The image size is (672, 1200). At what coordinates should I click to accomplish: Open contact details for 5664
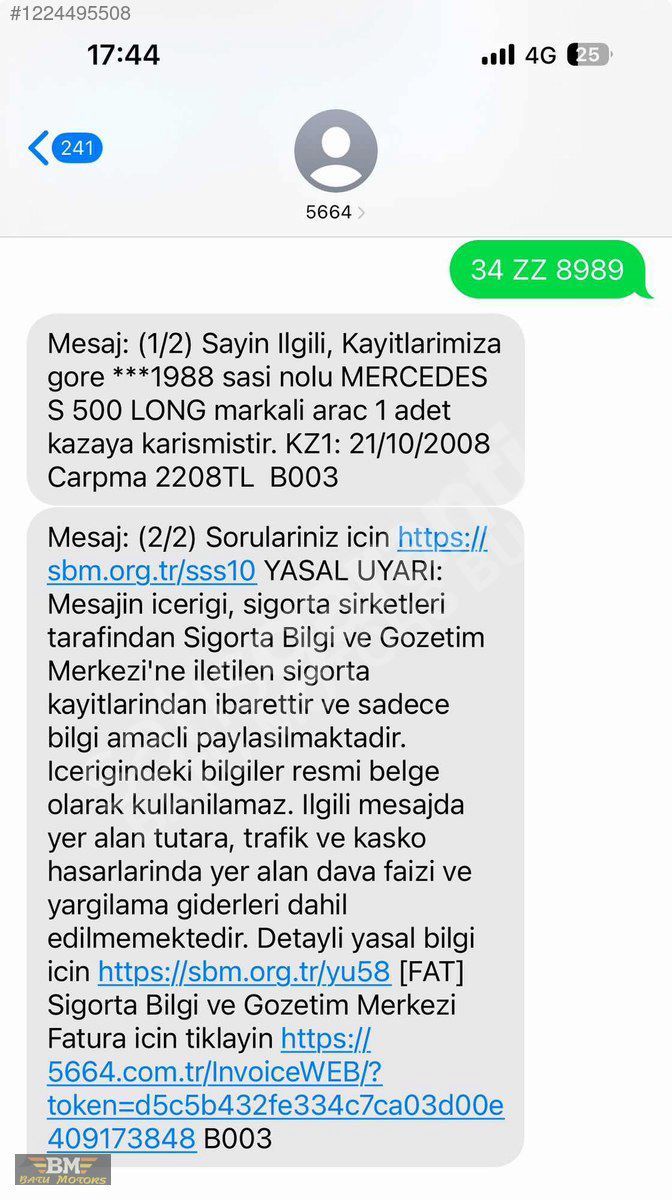coord(335,164)
